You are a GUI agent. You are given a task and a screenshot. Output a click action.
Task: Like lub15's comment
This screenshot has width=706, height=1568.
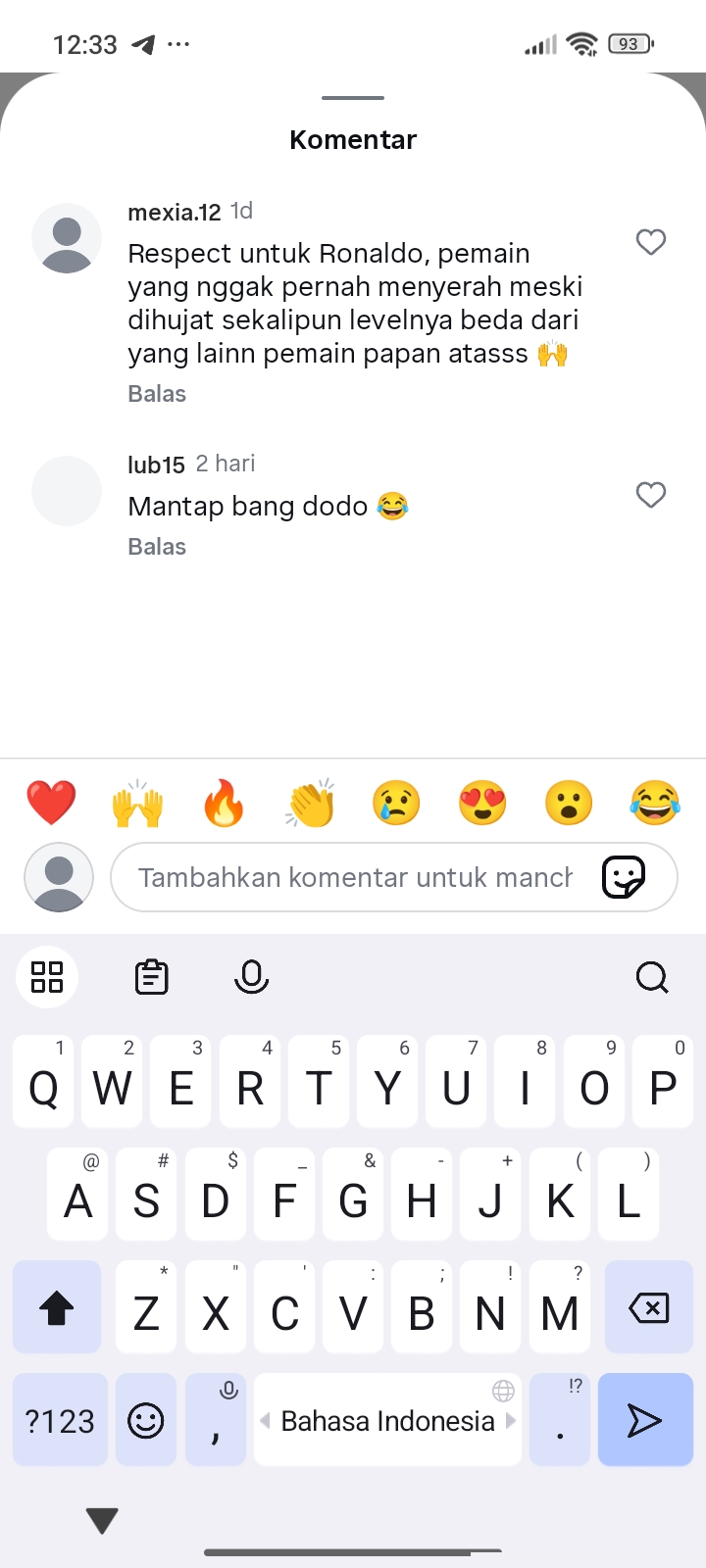pyautogui.click(x=651, y=495)
